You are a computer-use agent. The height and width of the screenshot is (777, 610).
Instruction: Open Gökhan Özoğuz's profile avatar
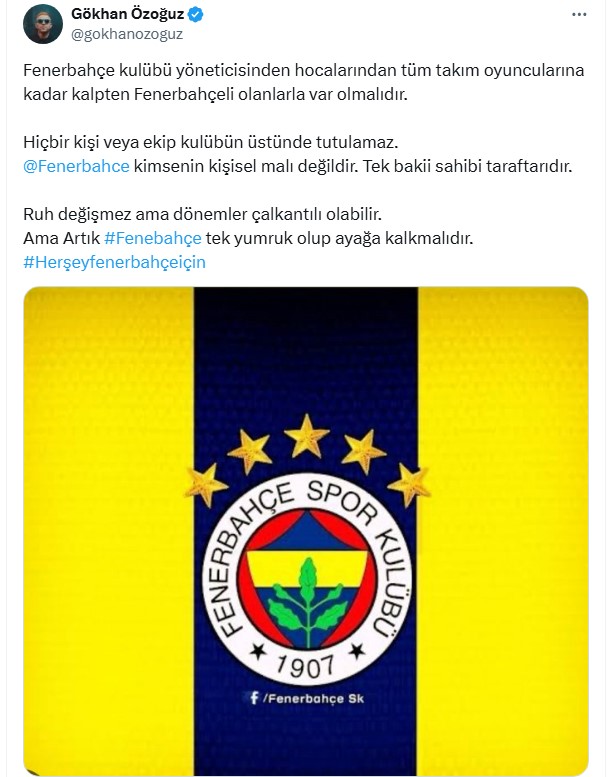point(44,23)
